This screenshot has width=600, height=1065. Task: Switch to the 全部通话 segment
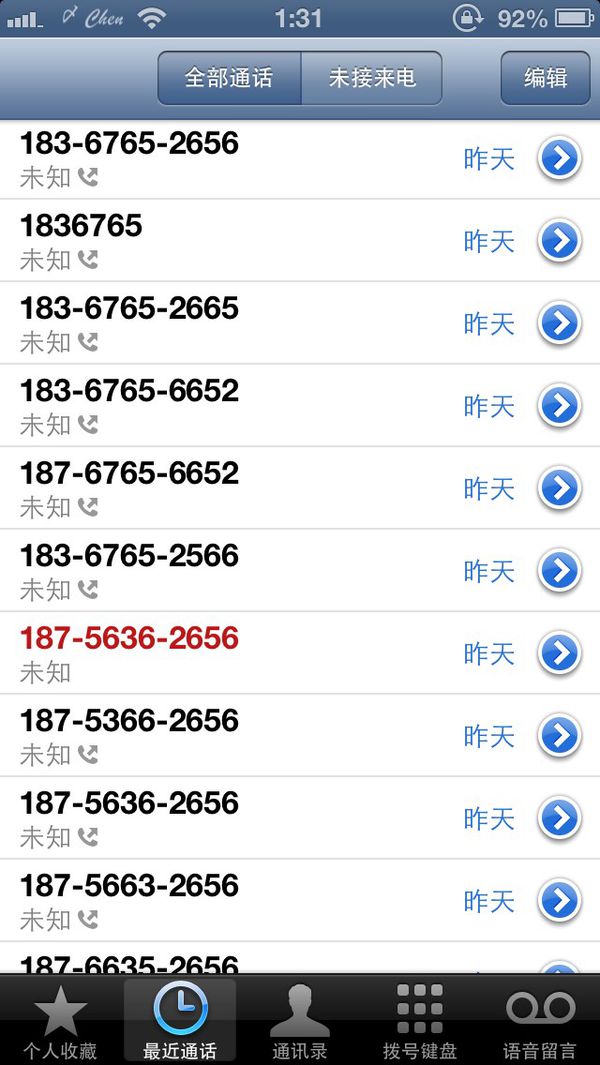tap(229, 78)
